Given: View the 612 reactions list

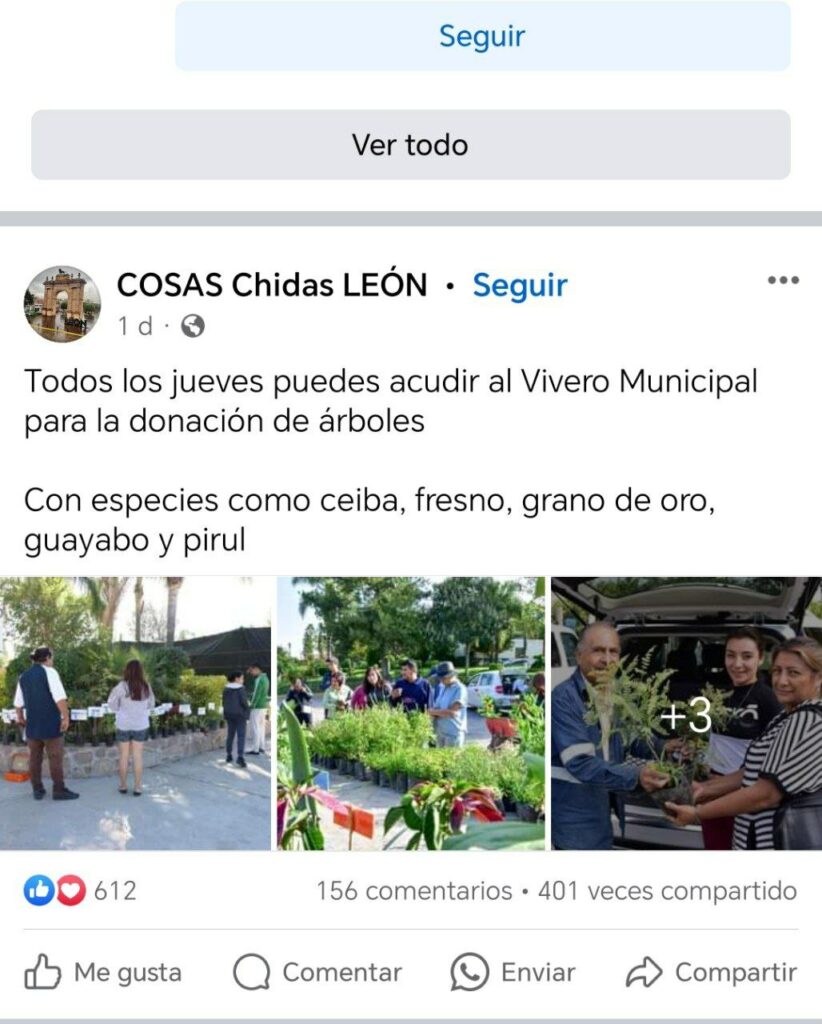Looking at the screenshot, I should click(80, 890).
